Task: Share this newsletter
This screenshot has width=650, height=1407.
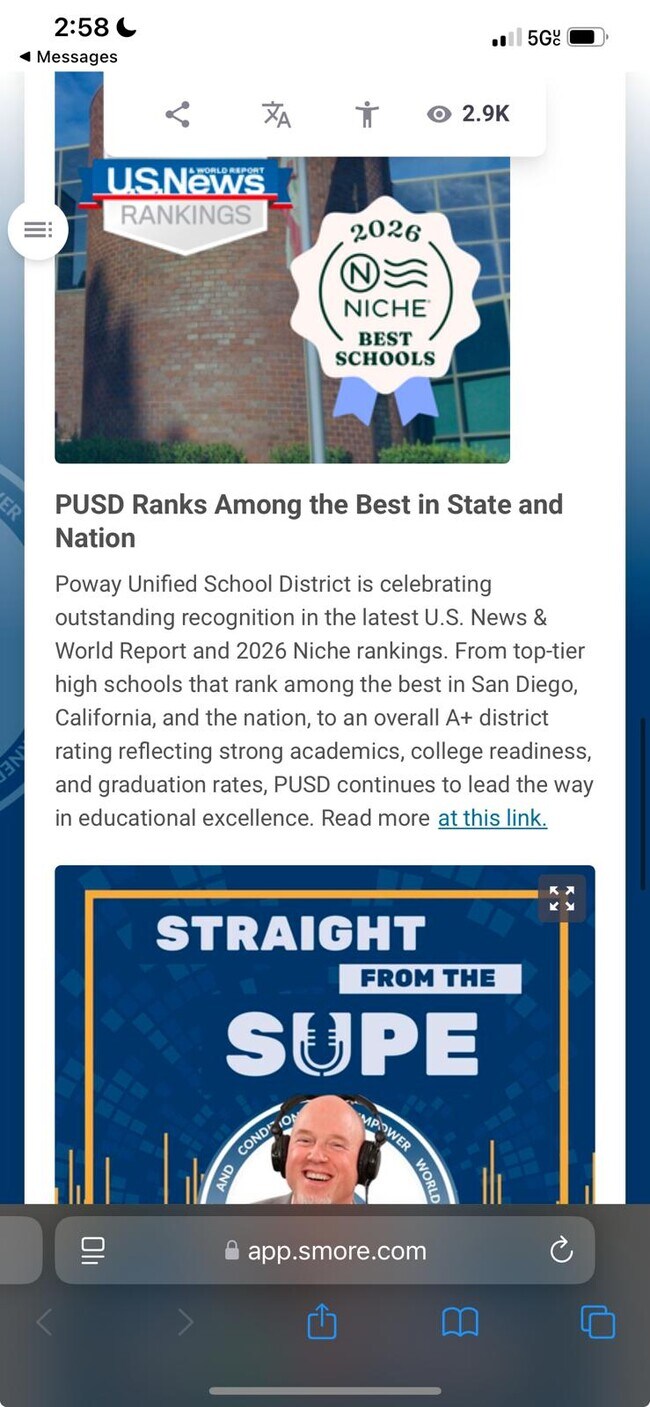Action: [177, 114]
